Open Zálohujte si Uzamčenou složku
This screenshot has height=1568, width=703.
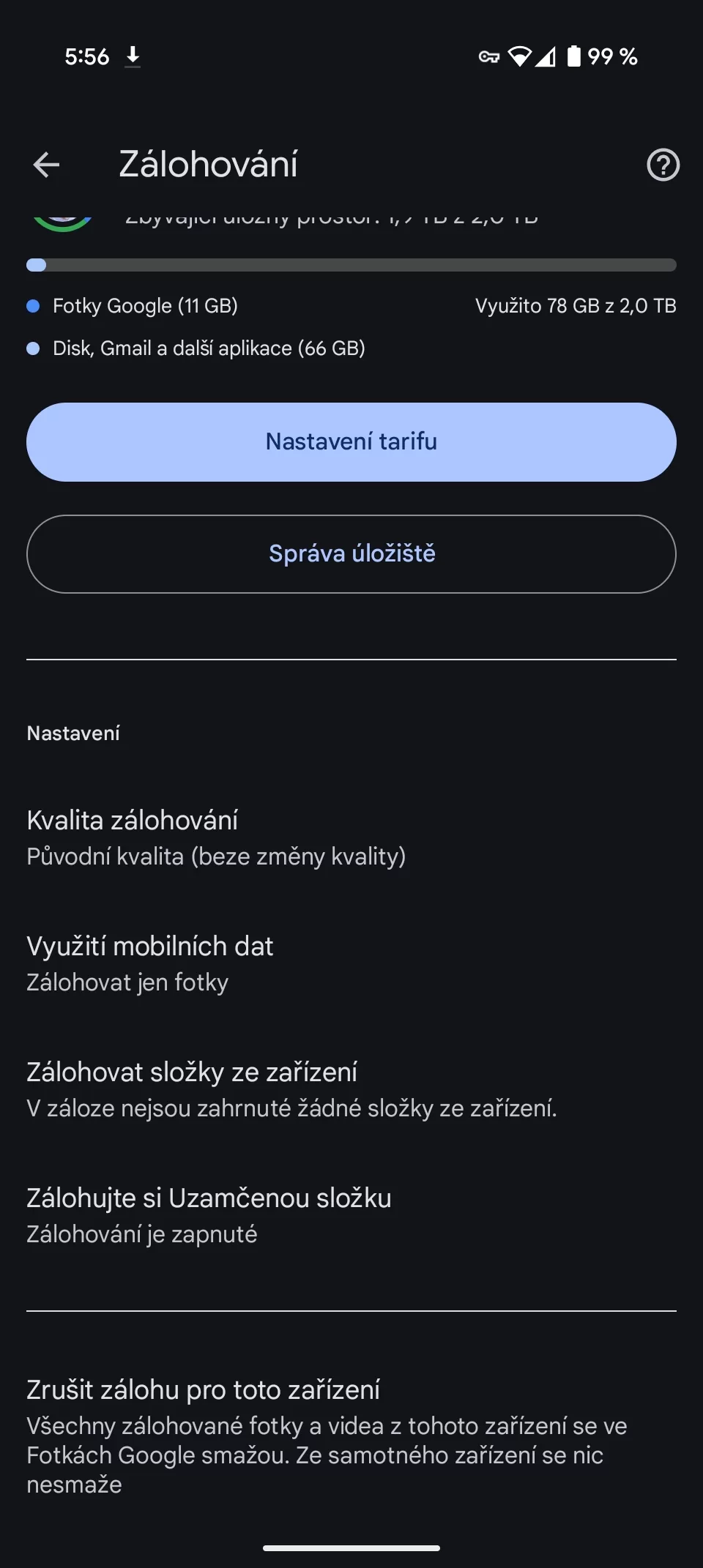(x=209, y=1215)
